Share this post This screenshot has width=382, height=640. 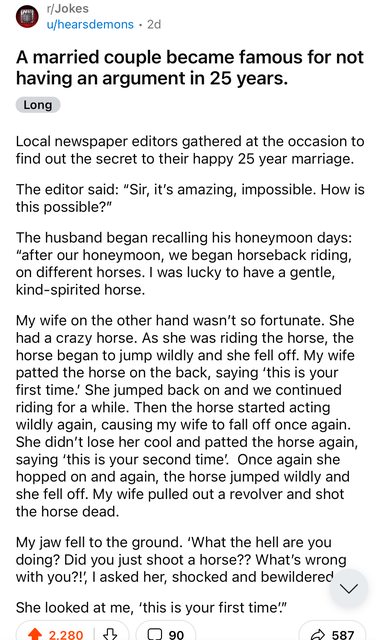tap(332, 634)
